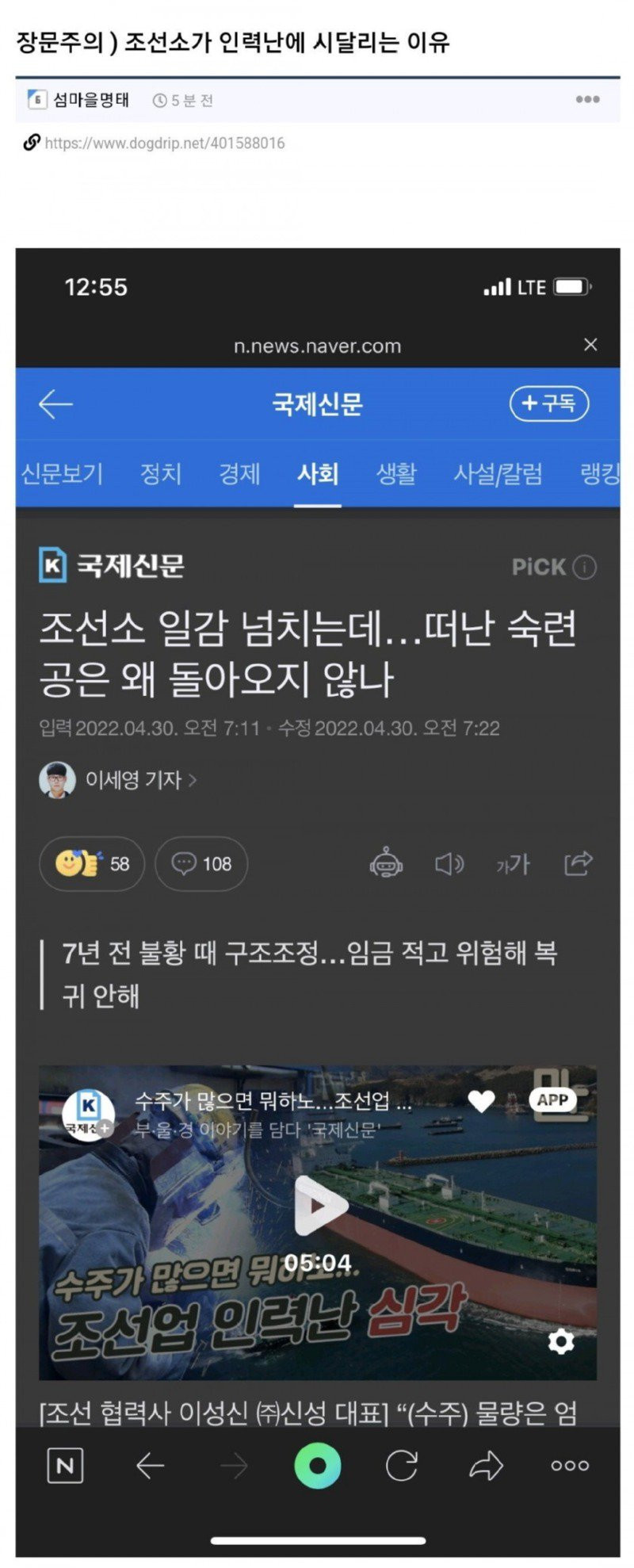634x1568 pixels.
Task: View author 섬마을명태's profile
Action: pos(90,100)
